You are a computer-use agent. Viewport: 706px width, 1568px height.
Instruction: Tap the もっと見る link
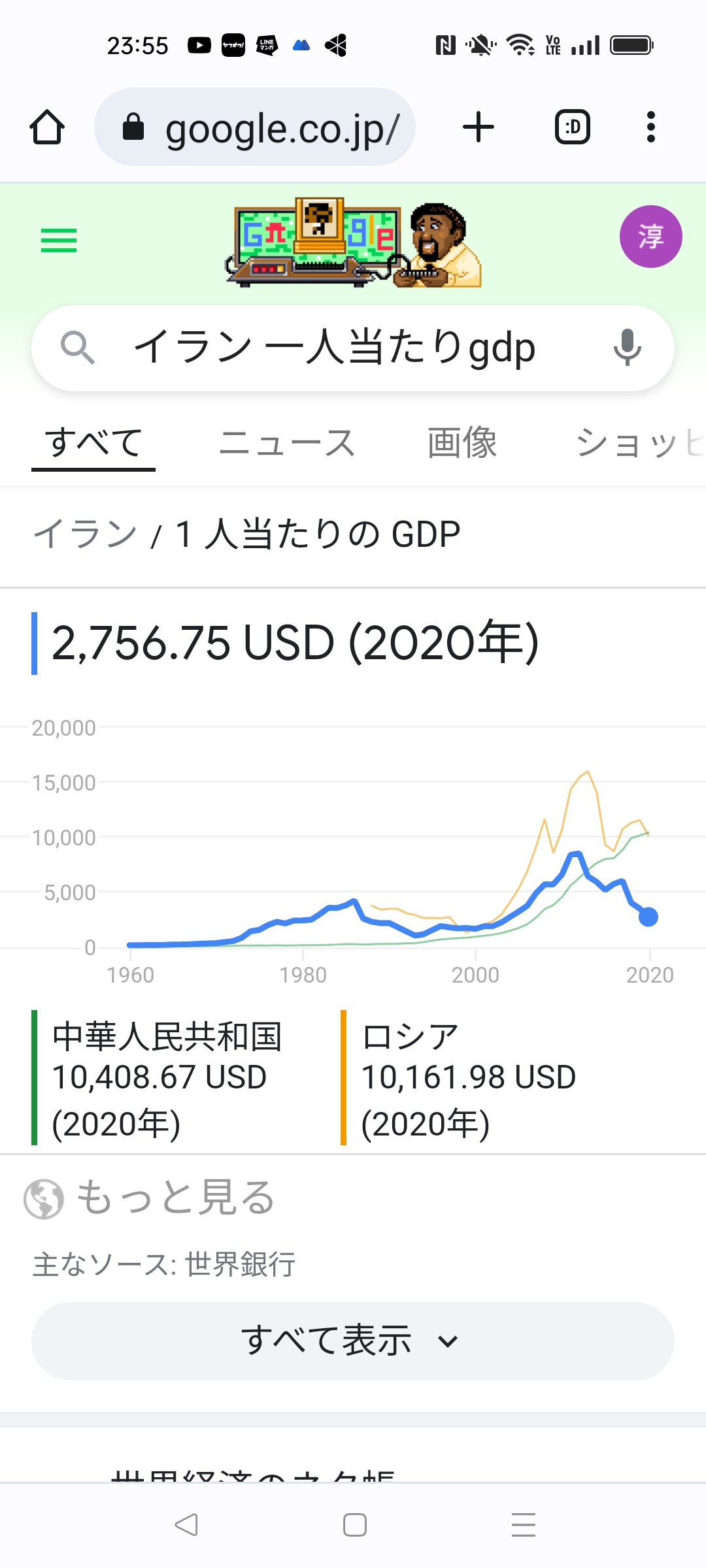175,1198
